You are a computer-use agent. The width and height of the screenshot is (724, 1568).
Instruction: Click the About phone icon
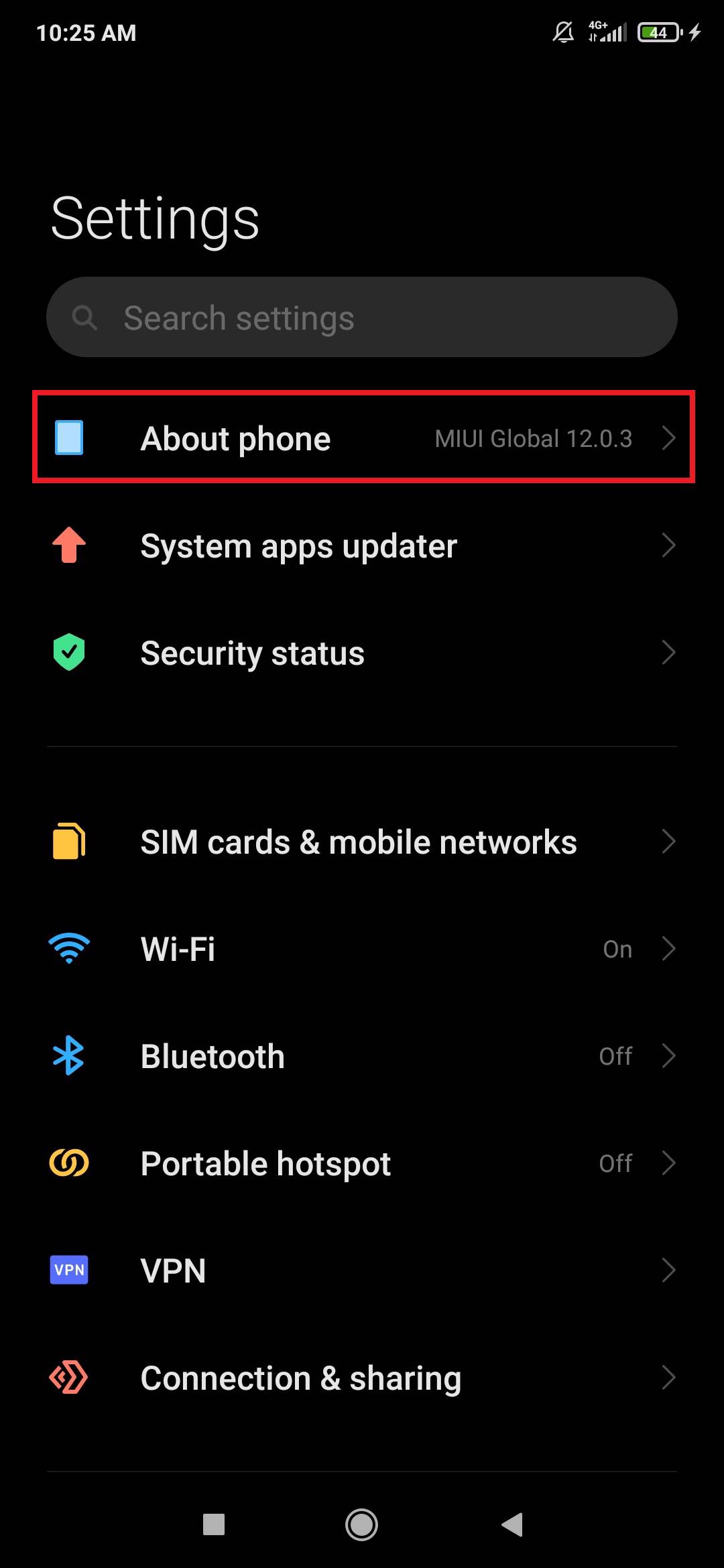68,437
